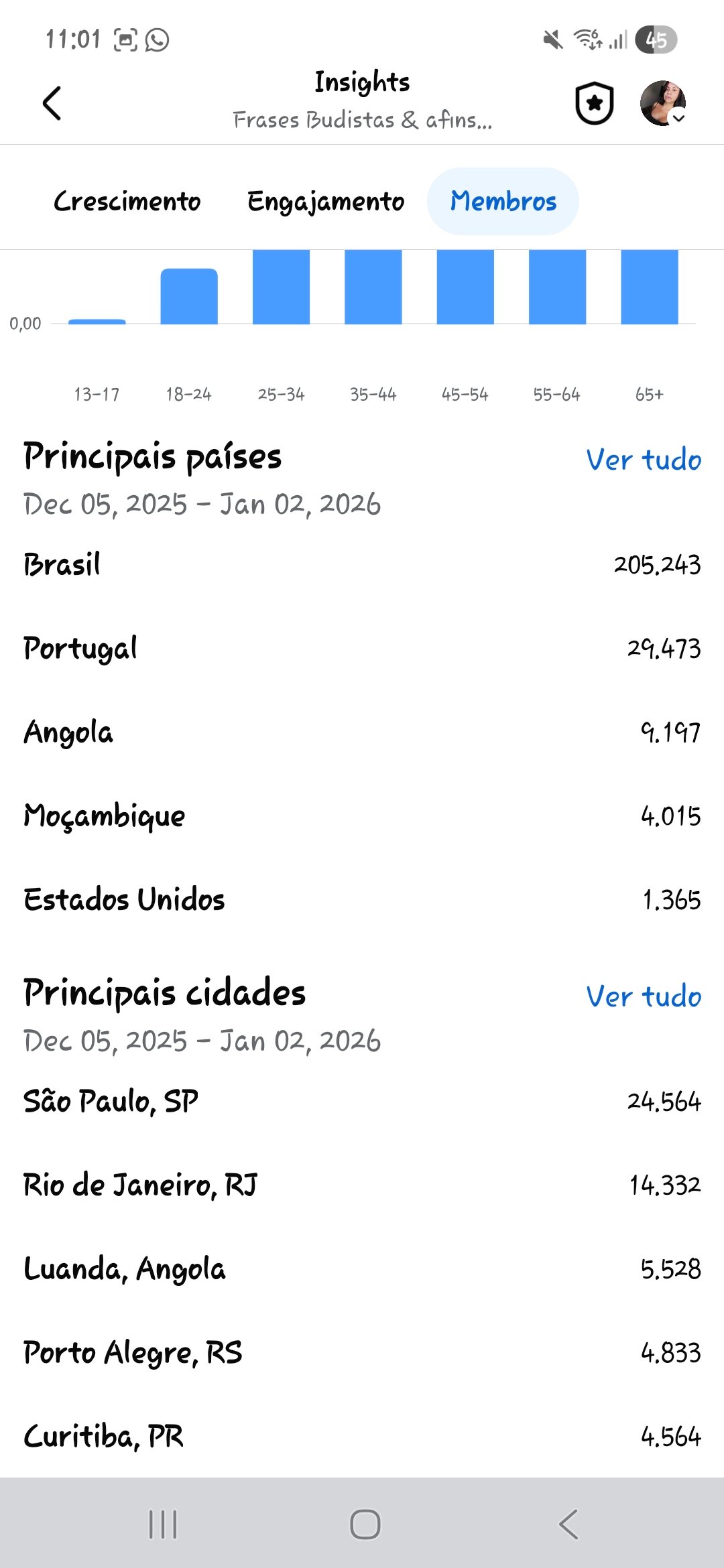Switch to the Crescimento tab
The width and height of the screenshot is (724, 1568).
(127, 202)
